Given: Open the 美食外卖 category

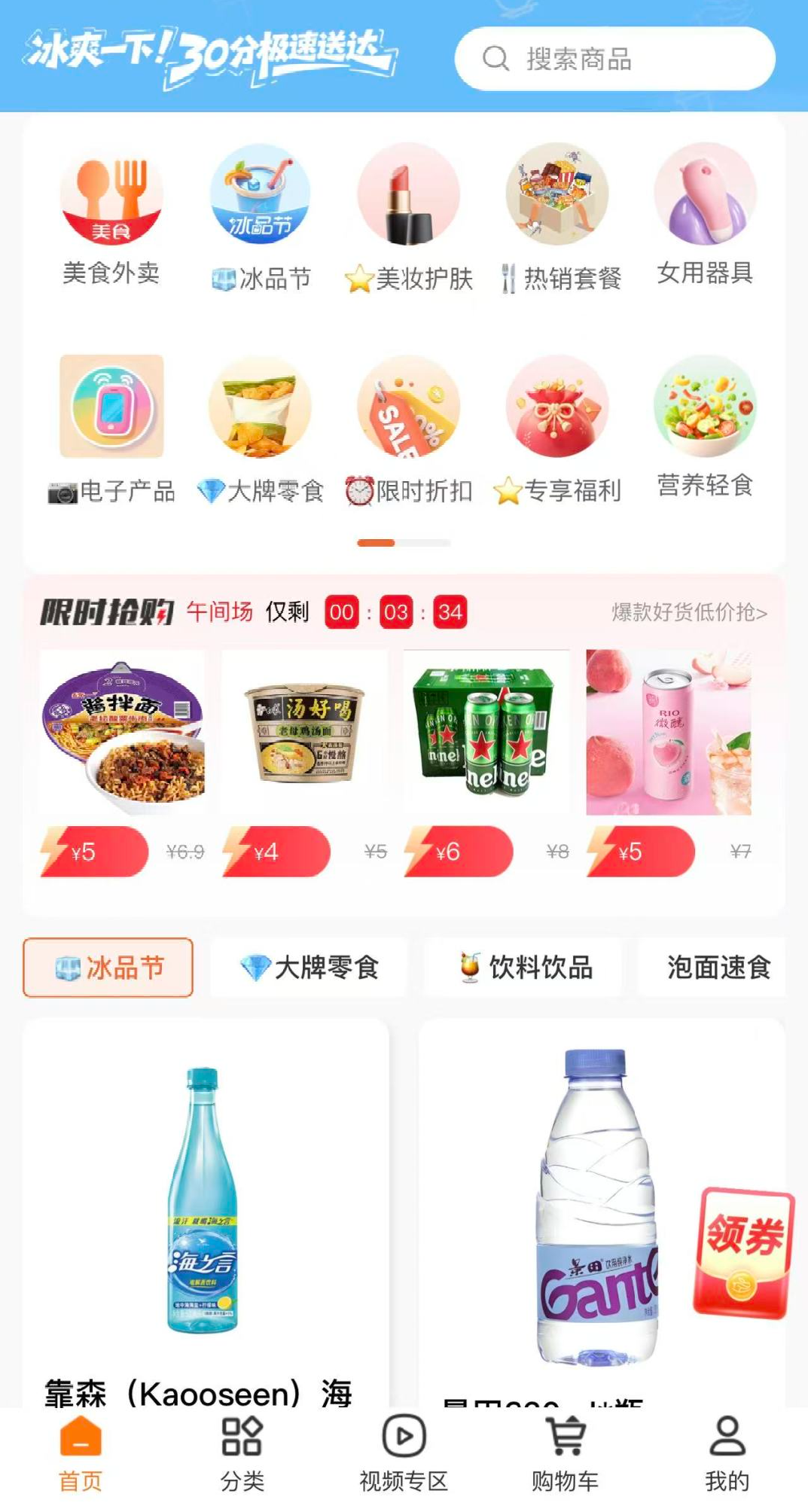Looking at the screenshot, I should pyautogui.click(x=111, y=215).
